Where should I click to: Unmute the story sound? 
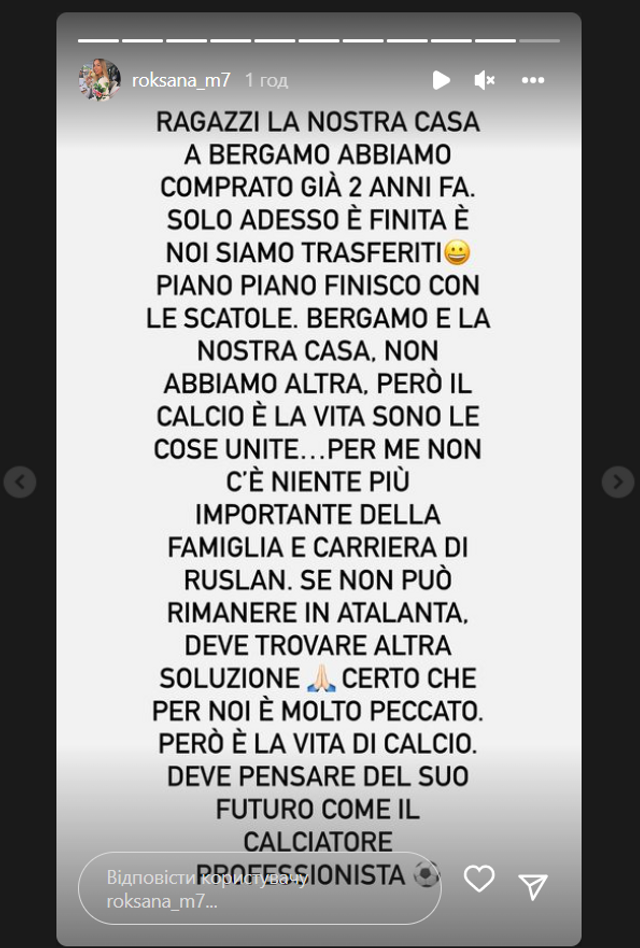(x=485, y=81)
